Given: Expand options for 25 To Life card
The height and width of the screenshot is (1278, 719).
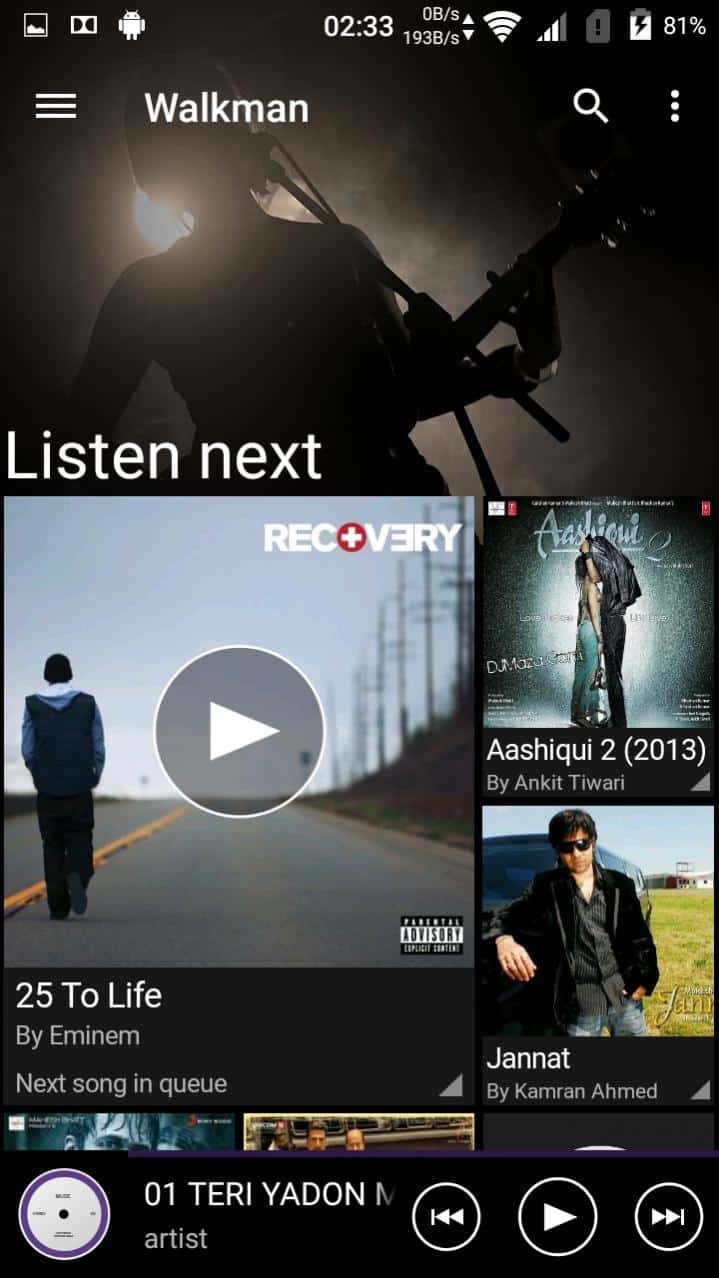Looking at the screenshot, I should pos(451,1084).
